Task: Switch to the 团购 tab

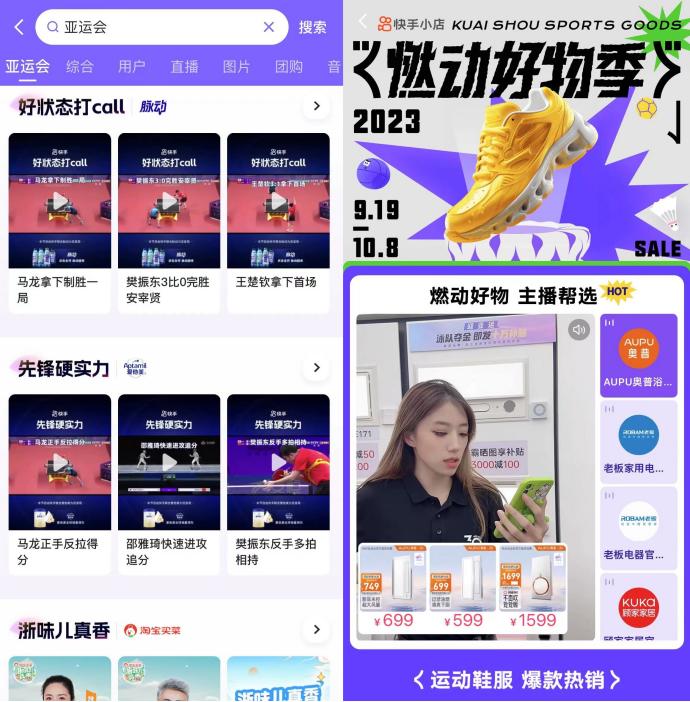Action: pyautogui.click(x=289, y=66)
